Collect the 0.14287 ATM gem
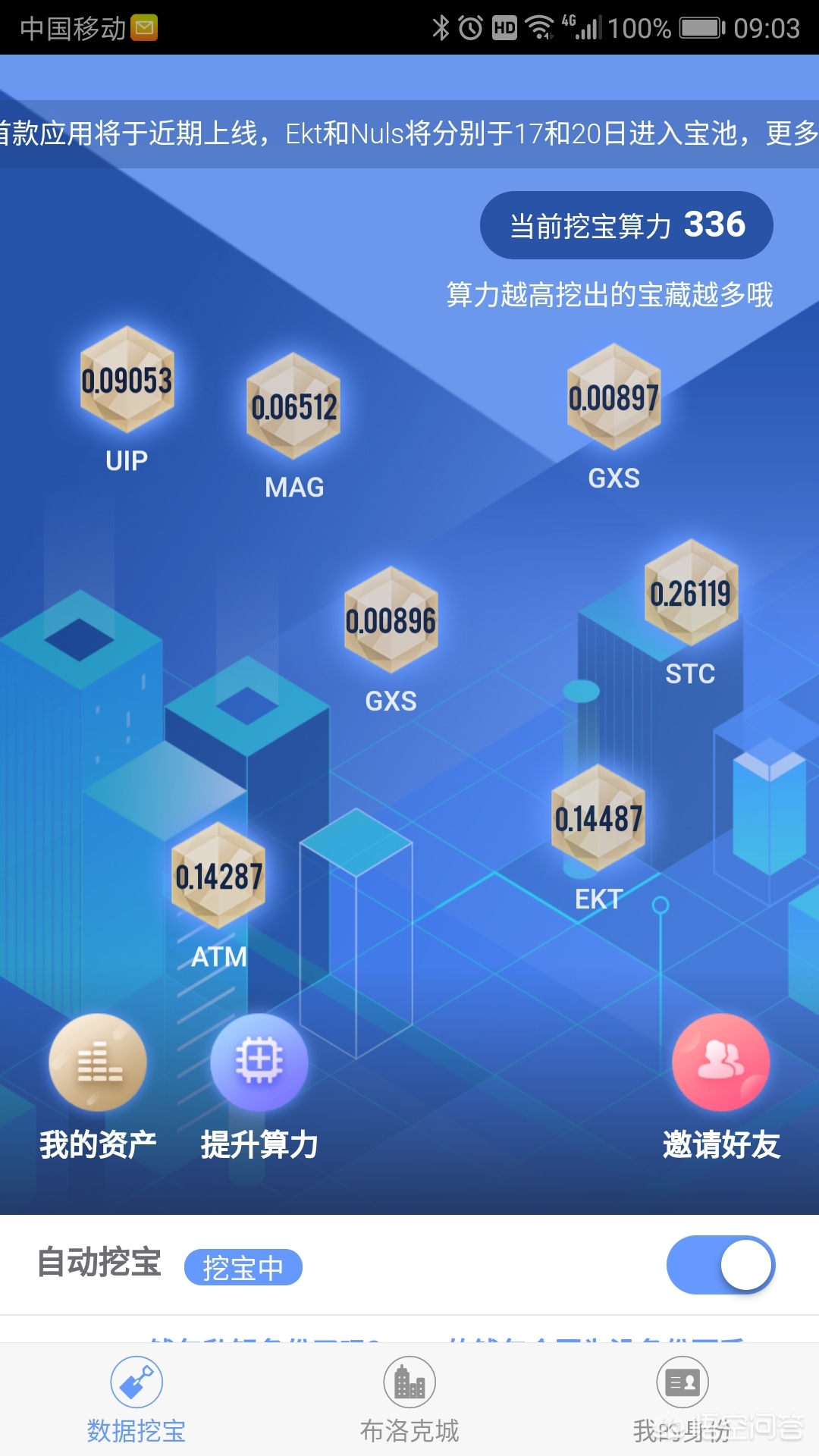Viewport: 819px width, 1456px height. click(218, 876)
